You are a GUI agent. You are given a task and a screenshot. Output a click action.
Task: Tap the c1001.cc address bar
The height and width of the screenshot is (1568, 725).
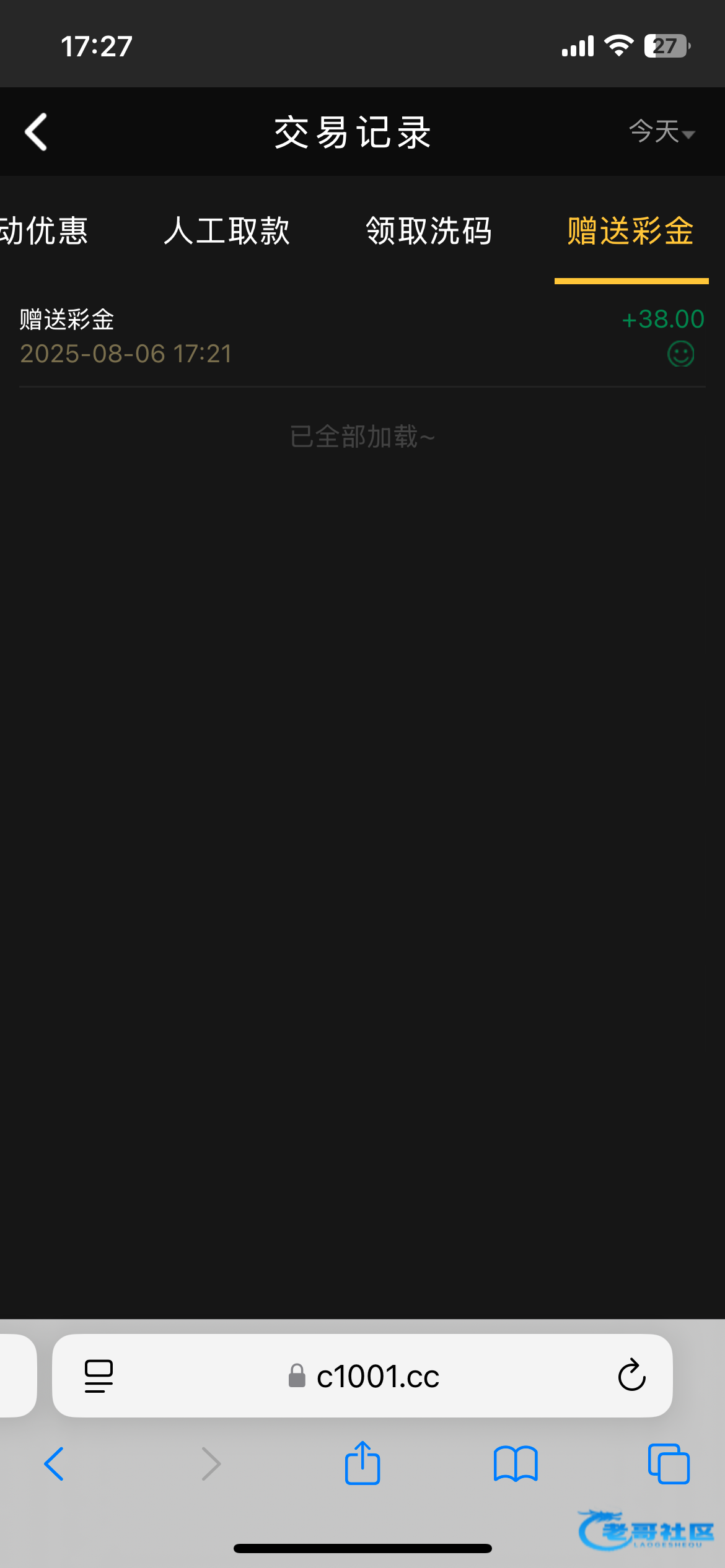(x=362, y=1376)
